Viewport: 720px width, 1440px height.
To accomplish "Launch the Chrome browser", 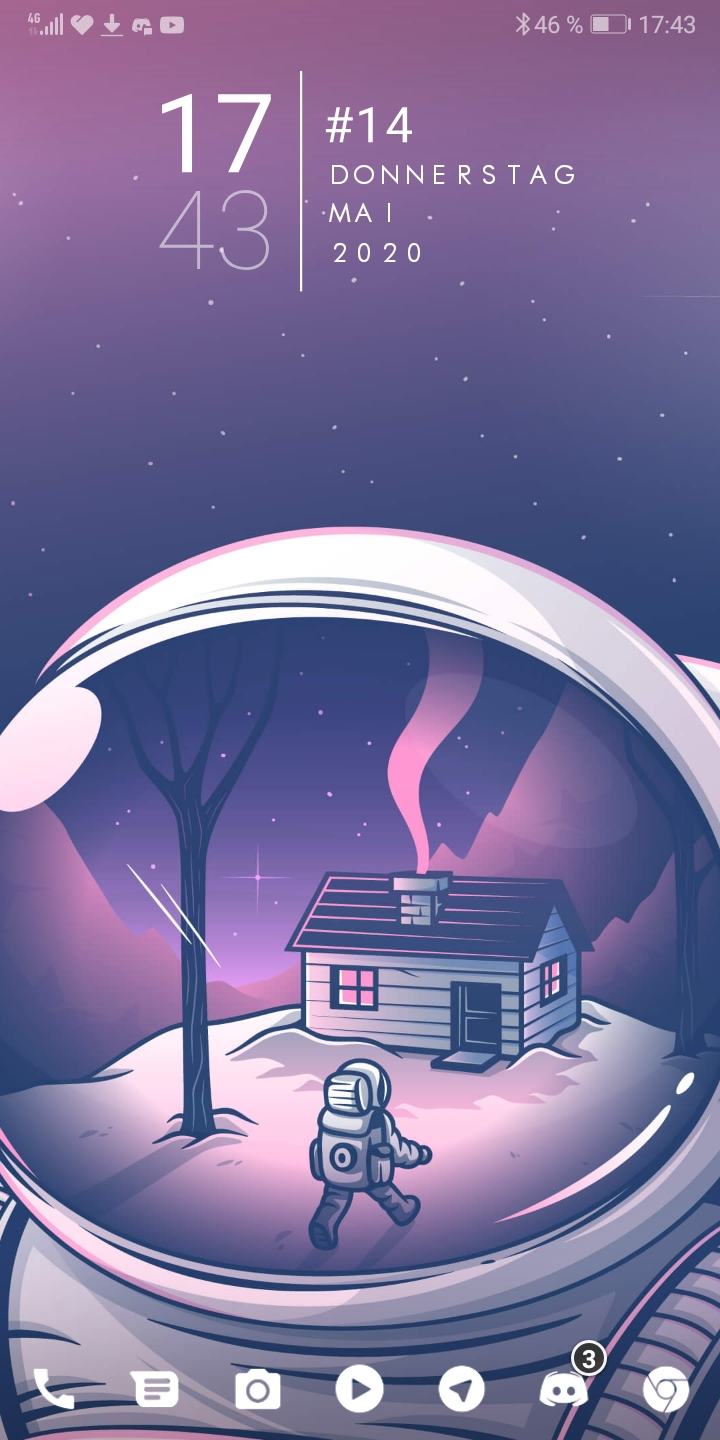I will tap(666, 1390).
